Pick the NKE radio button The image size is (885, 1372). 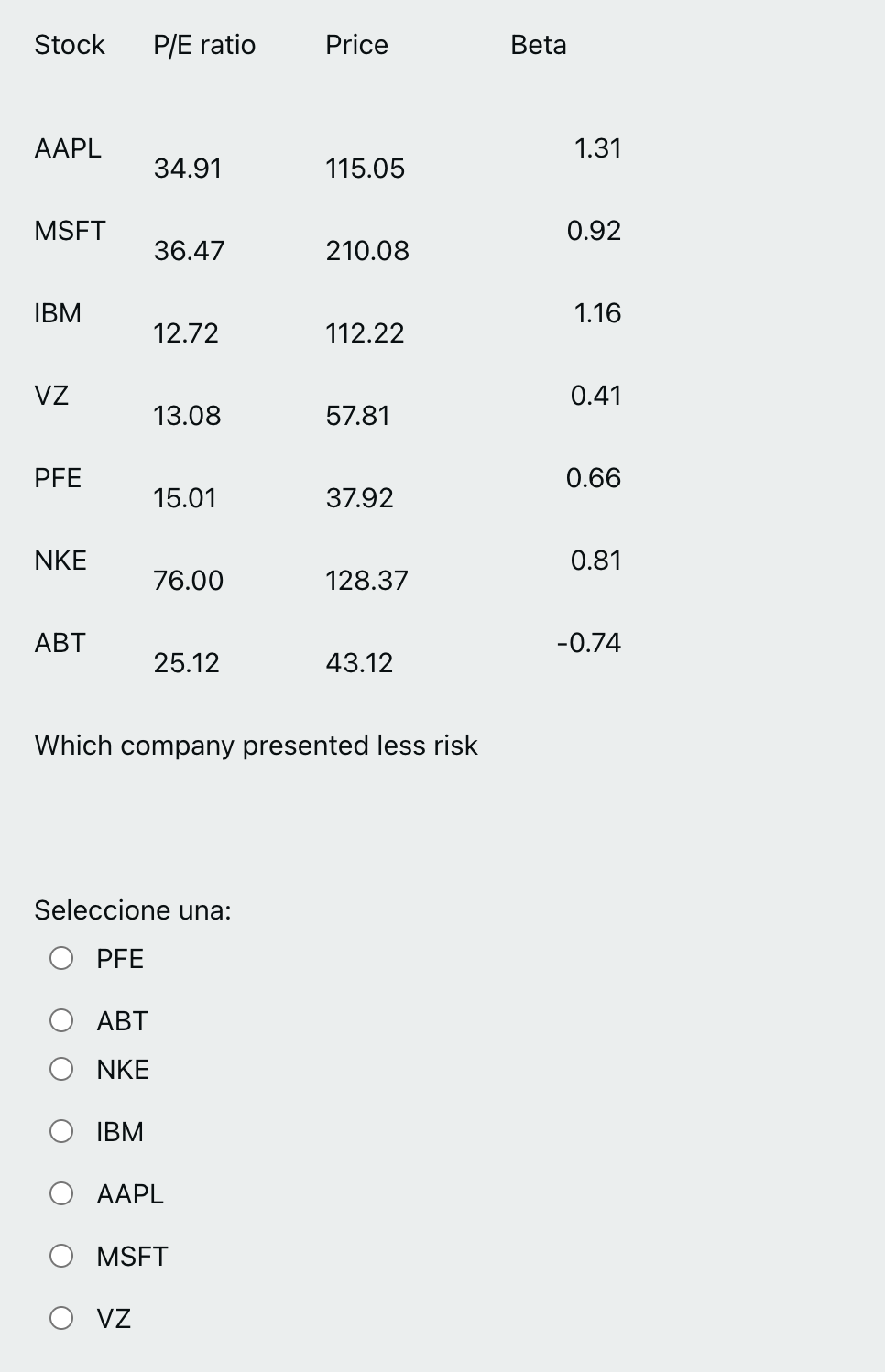(x=61, y=1069)
